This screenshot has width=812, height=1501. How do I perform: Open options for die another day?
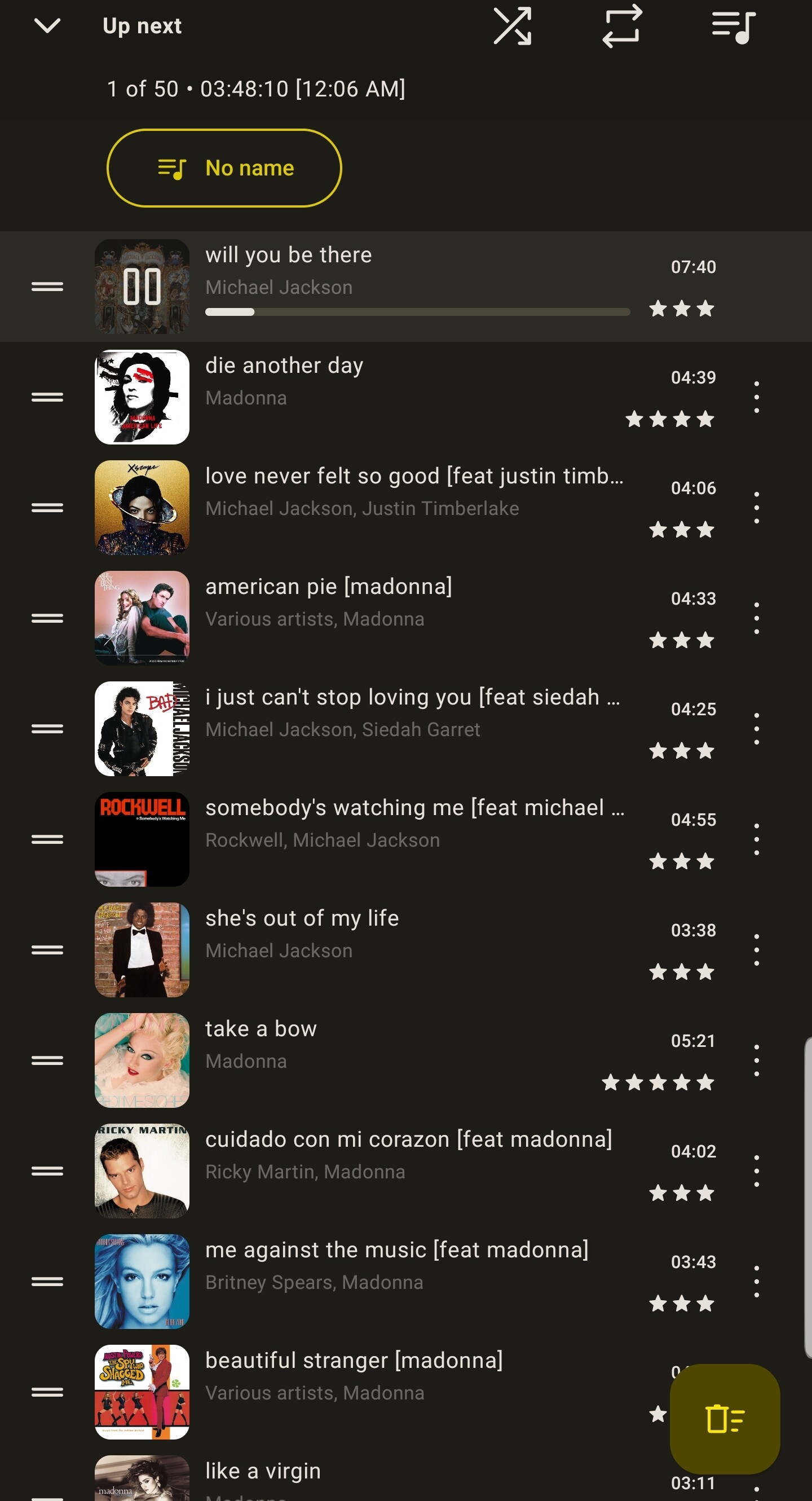756,398
